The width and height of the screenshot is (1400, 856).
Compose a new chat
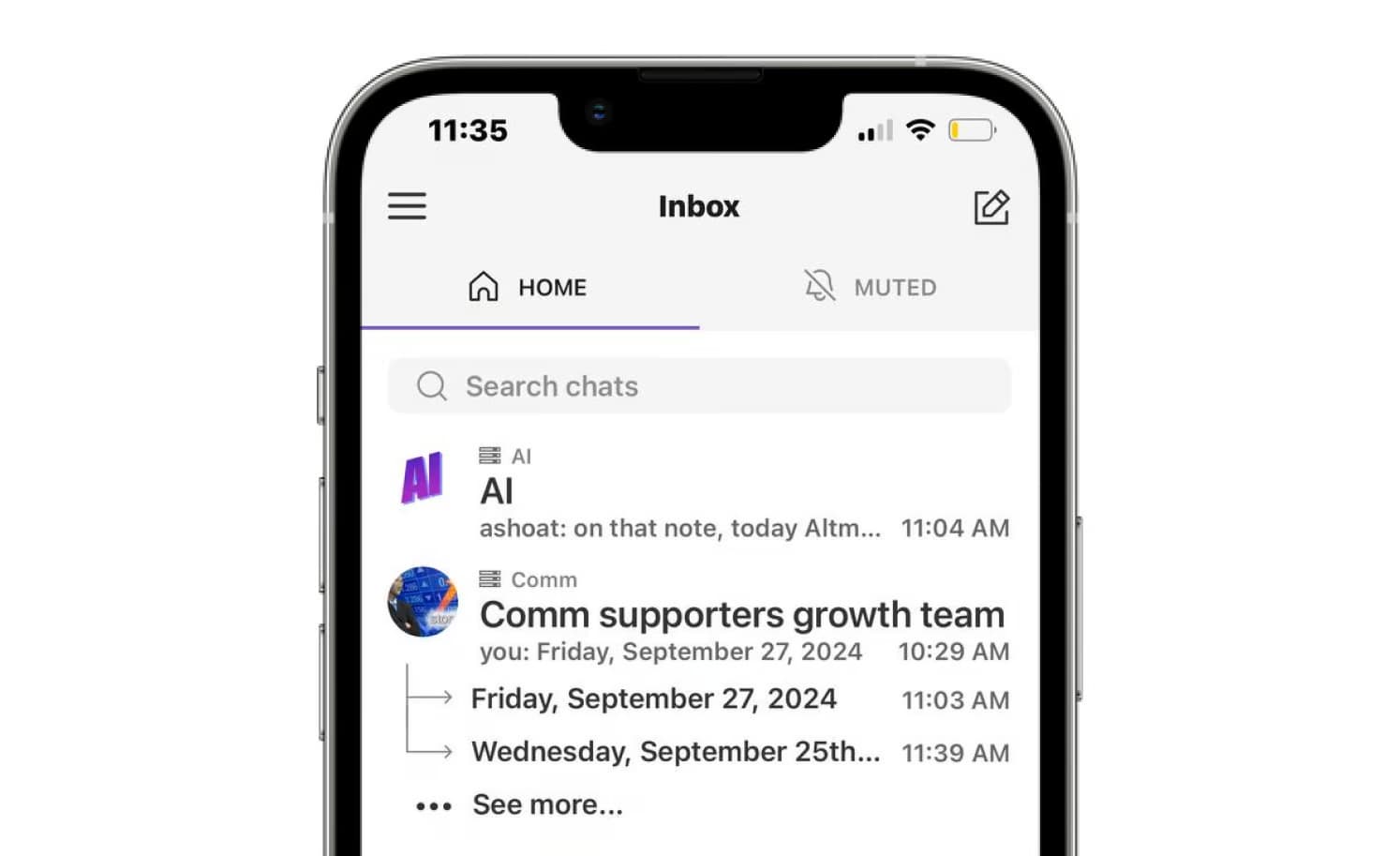990,207
